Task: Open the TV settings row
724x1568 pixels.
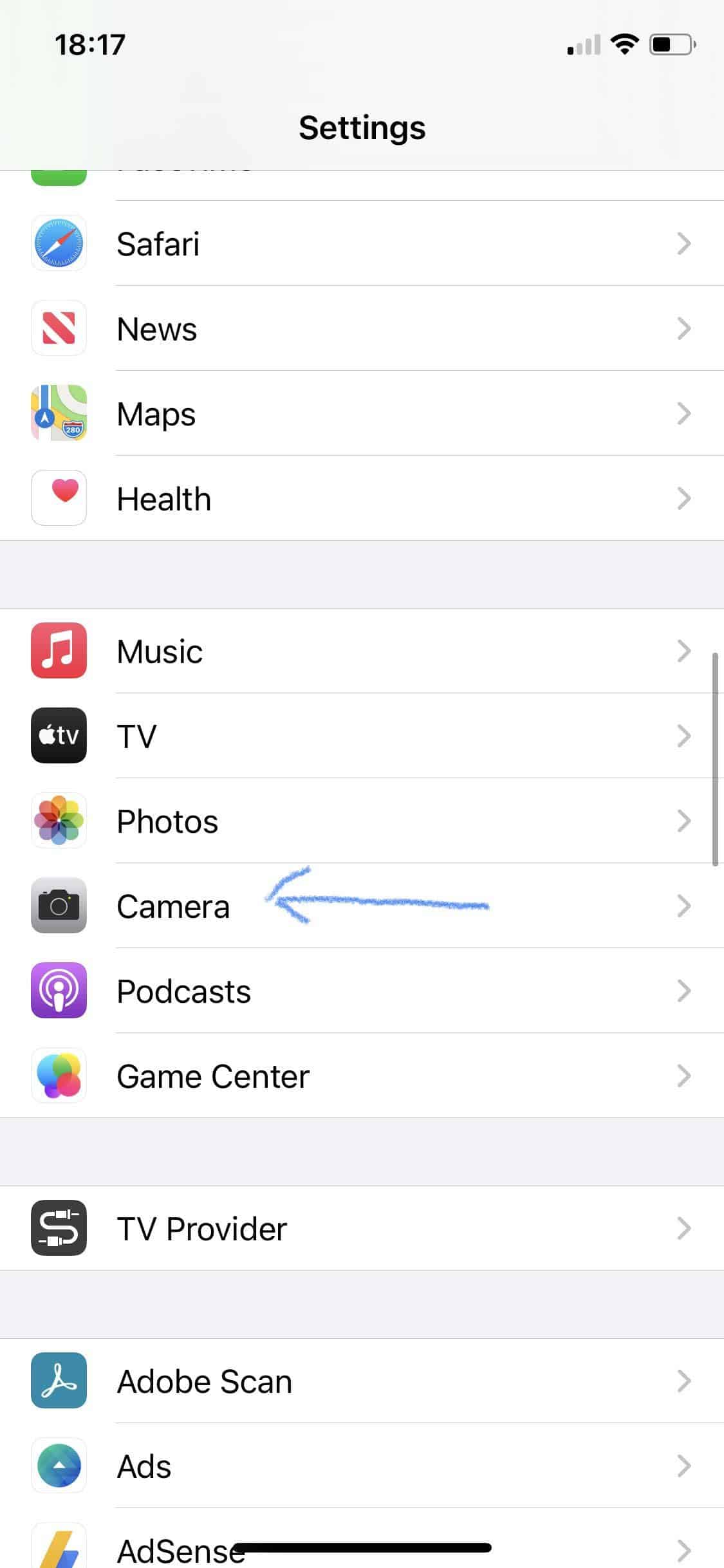Action: click(x=362, y=736)
